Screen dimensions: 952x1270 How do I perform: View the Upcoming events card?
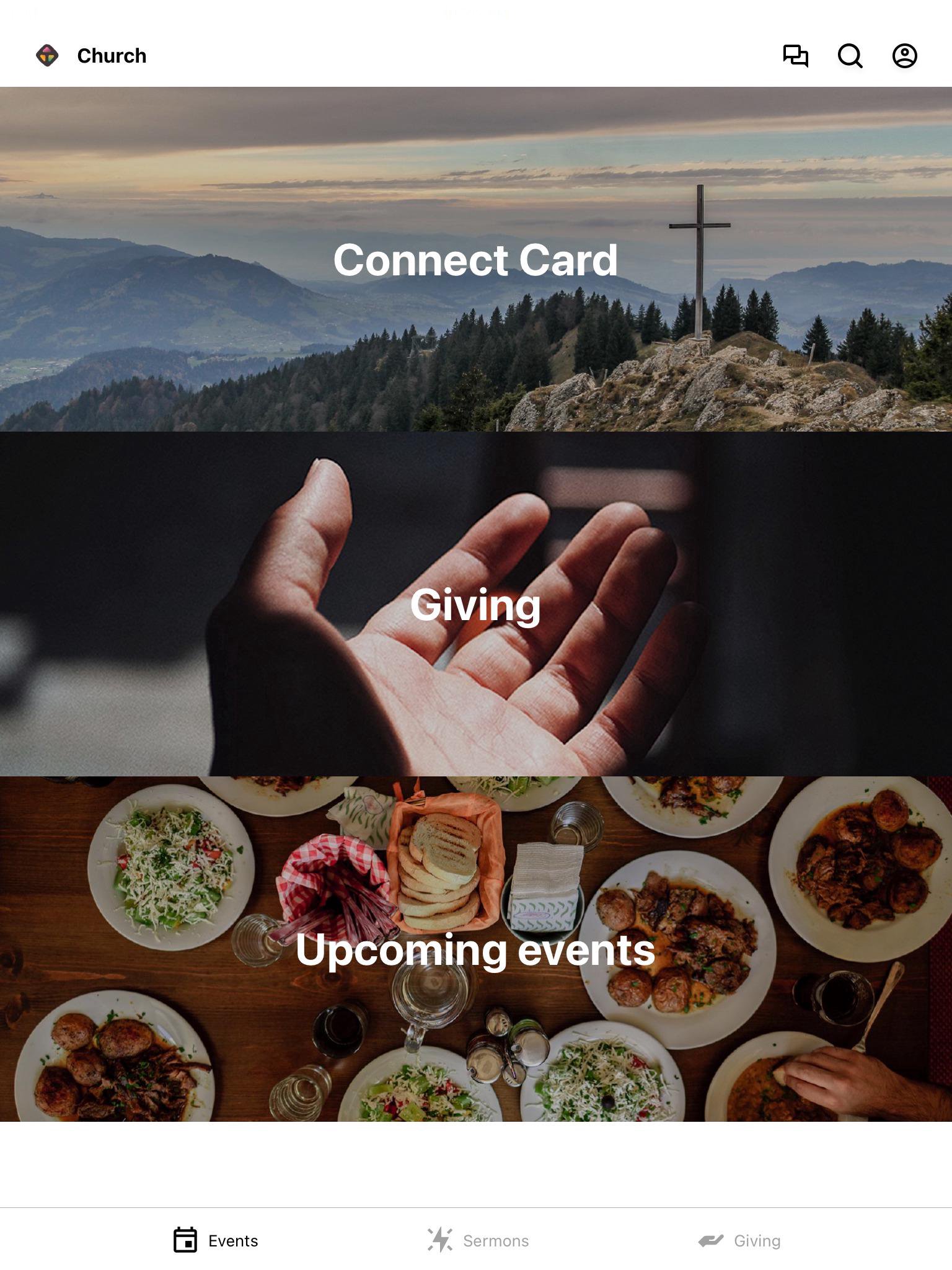point(476,949)
